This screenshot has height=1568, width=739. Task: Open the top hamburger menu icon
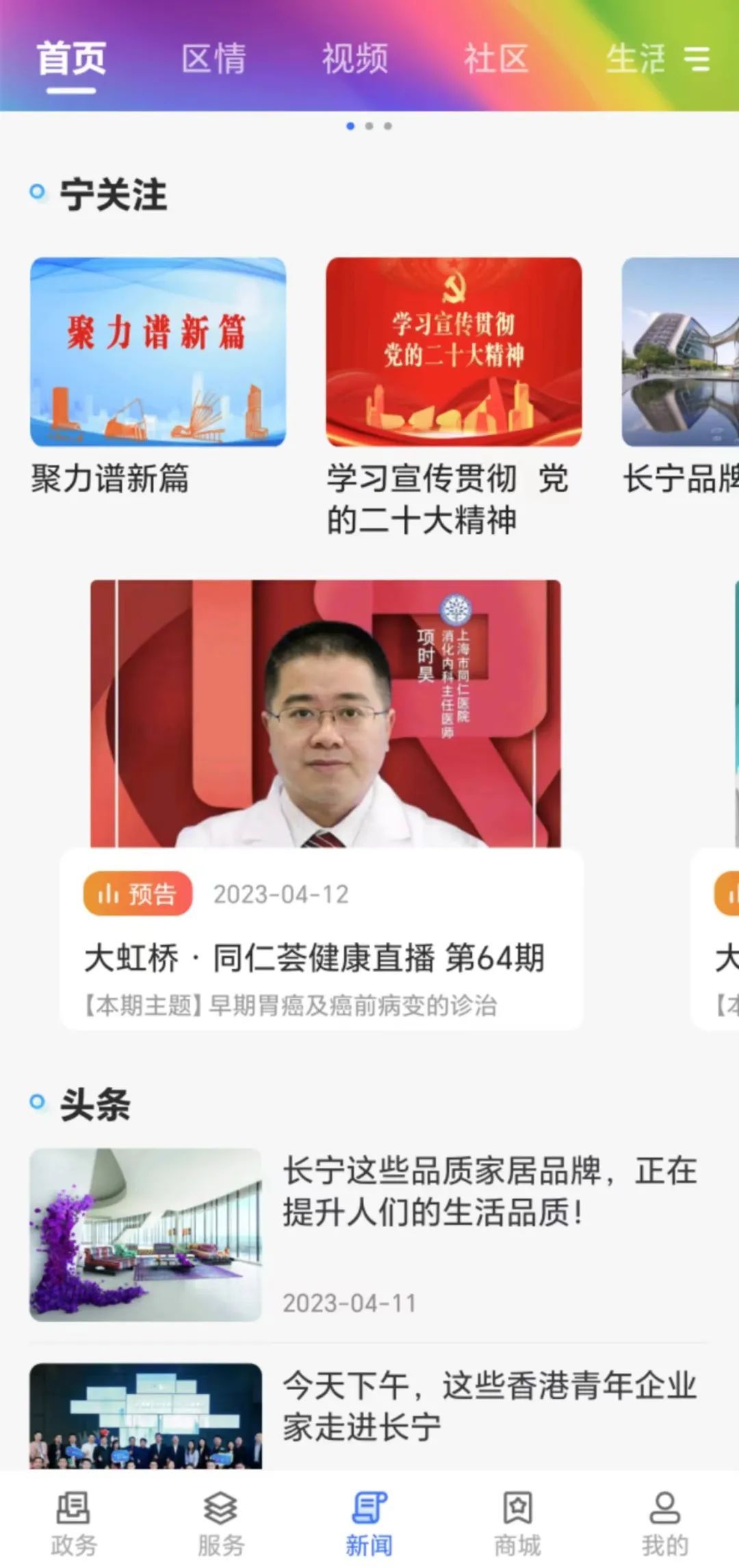(x=697, y=59)
